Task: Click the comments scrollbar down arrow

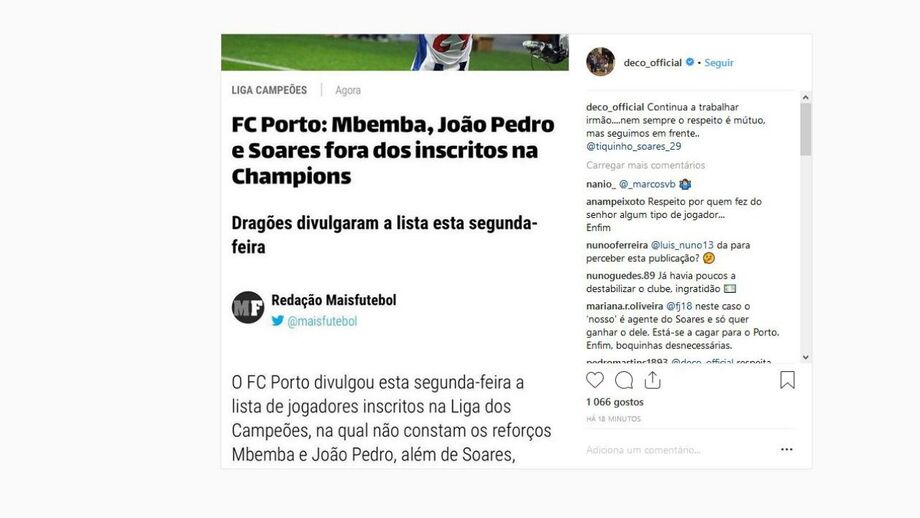Action: [x=806, y=357]
